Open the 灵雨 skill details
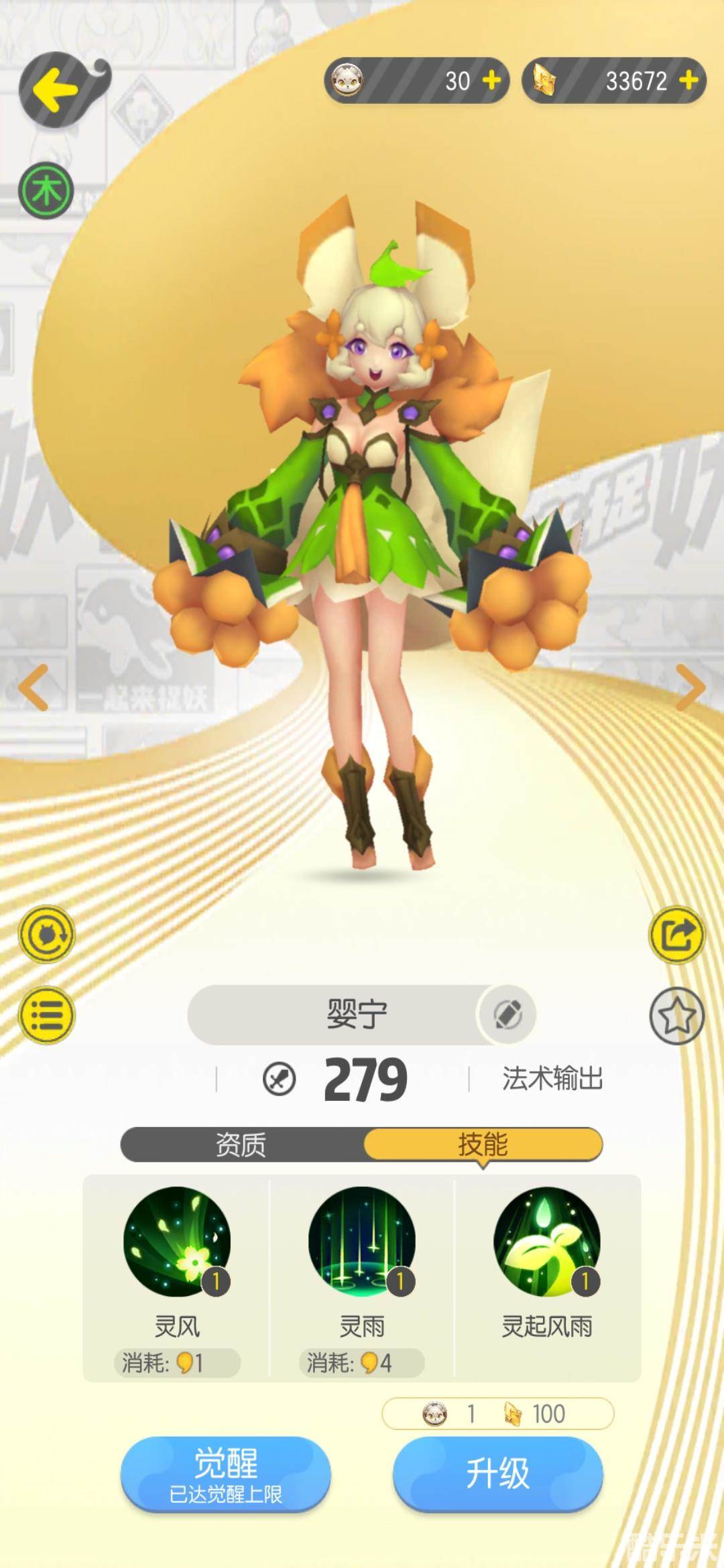724x1568 pixels. pyautogui.click(x=362, y=1242)
